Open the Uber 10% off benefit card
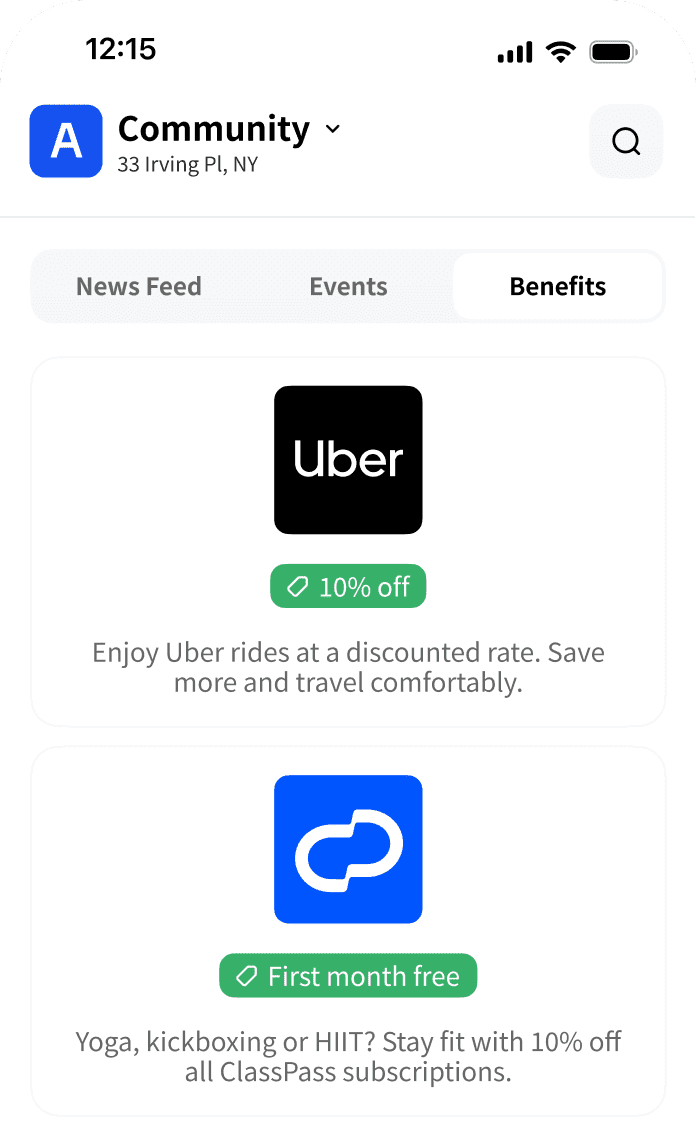This screenshot has height=1128, width=696. point(348,541)
